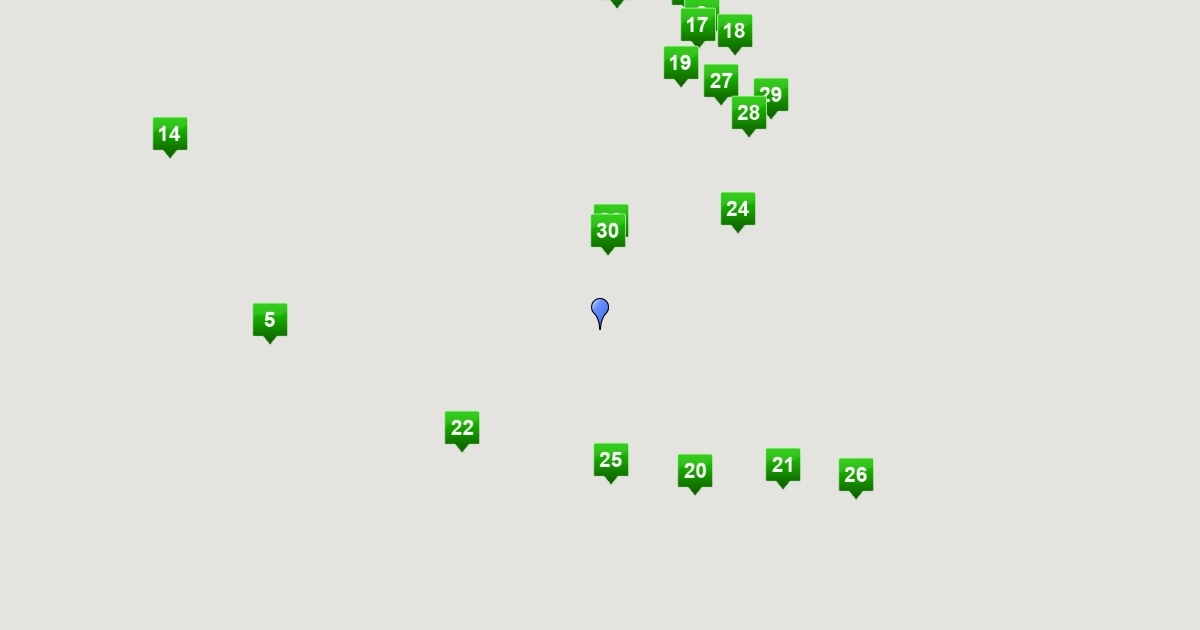Open map marker number 30

pyautogui.click(x=608, y=232)
